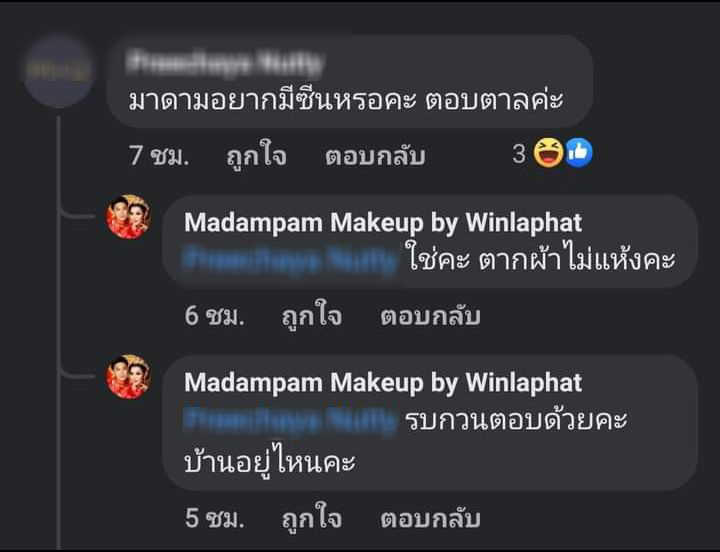This screenshot has width=720, height=552.
Task: Like the comment posted 7 ชม. ago
Action: 255,156
